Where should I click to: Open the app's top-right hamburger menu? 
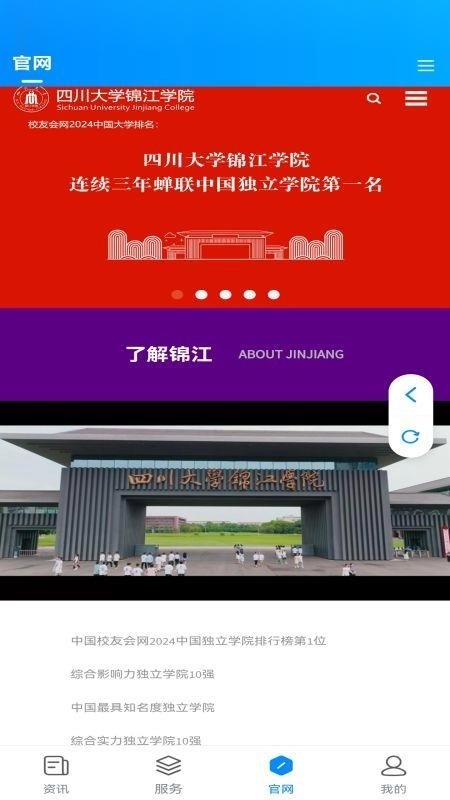click(x=426, y=65)
